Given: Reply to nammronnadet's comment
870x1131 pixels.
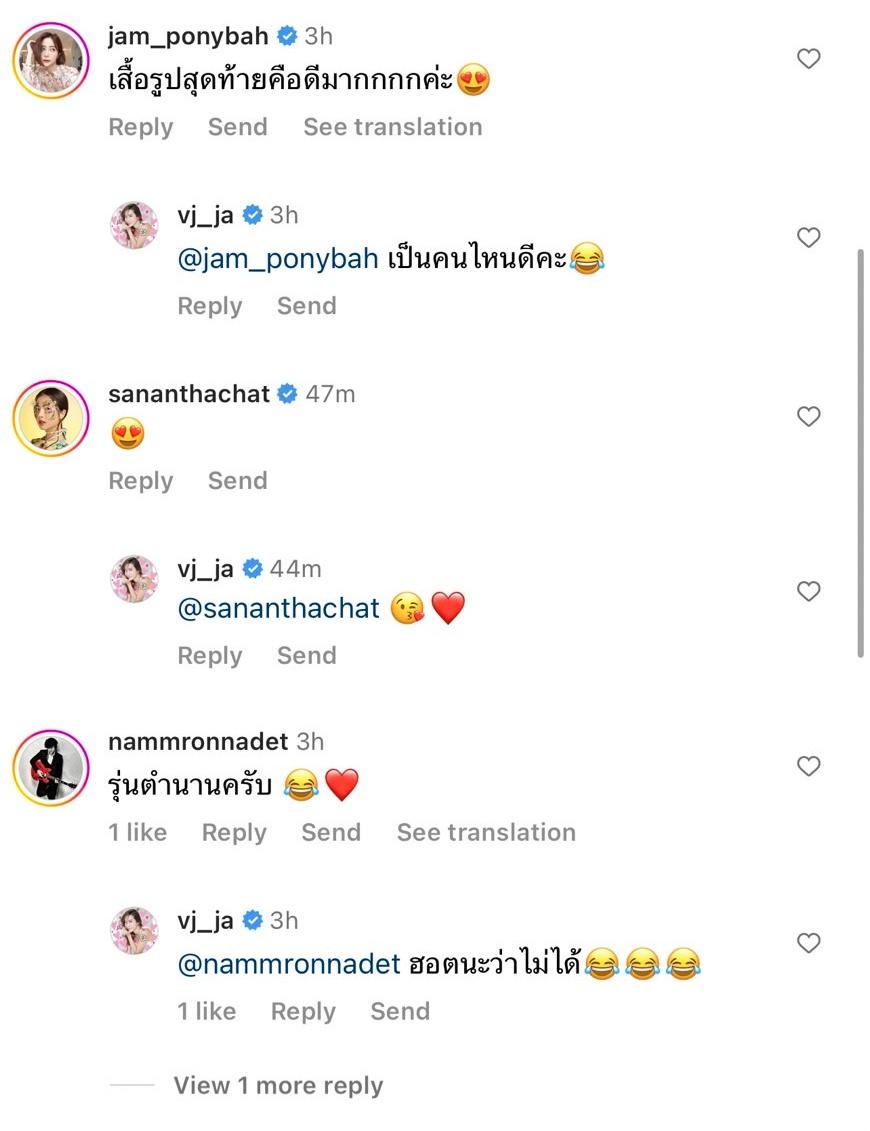Looking at the screenshot, I should pyautogui.click(x=234, y=833).
